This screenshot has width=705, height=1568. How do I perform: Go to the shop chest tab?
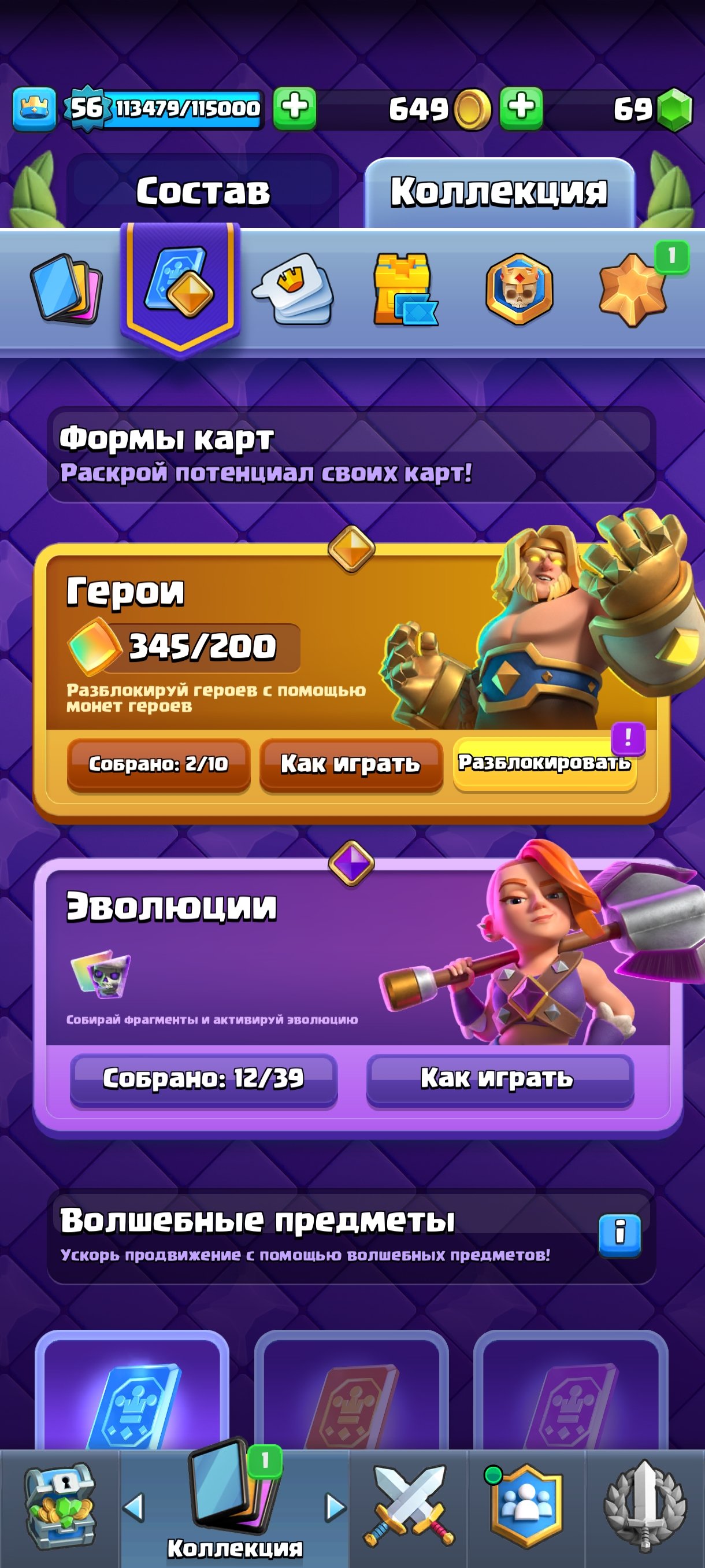pyautogui.click(x=59, y=1507)
